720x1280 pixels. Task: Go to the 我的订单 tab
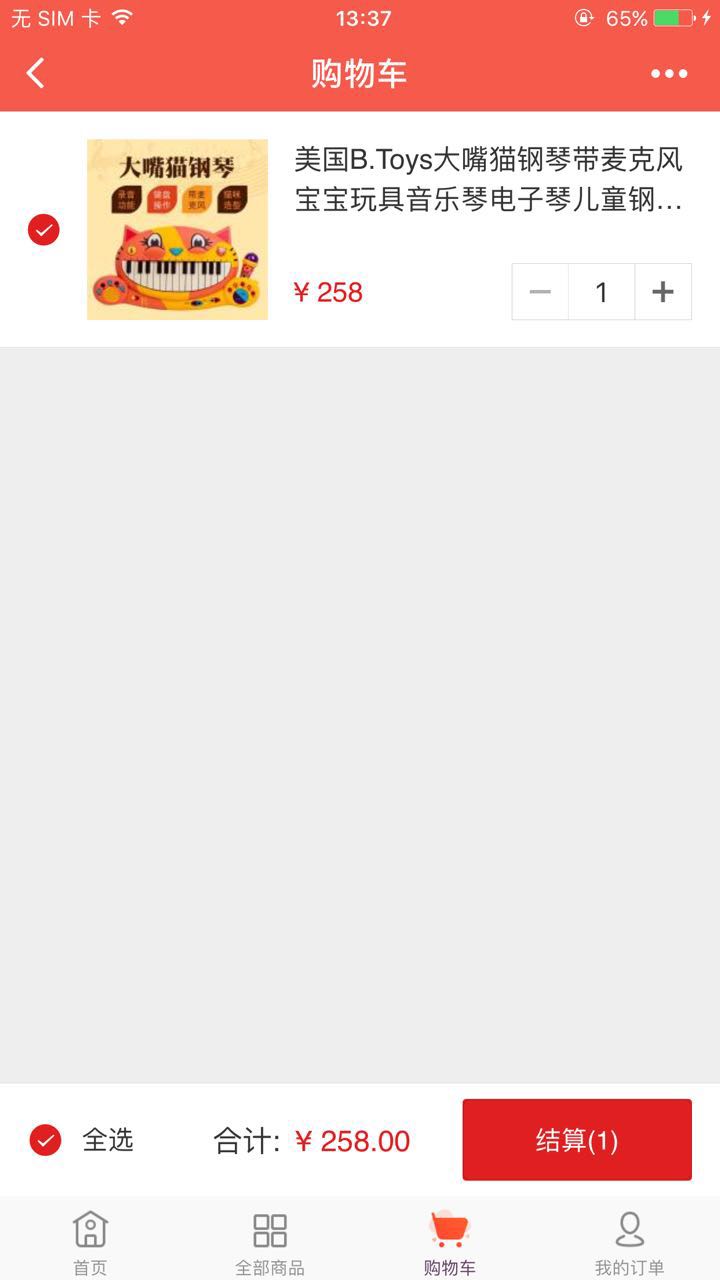(629, 1241)
